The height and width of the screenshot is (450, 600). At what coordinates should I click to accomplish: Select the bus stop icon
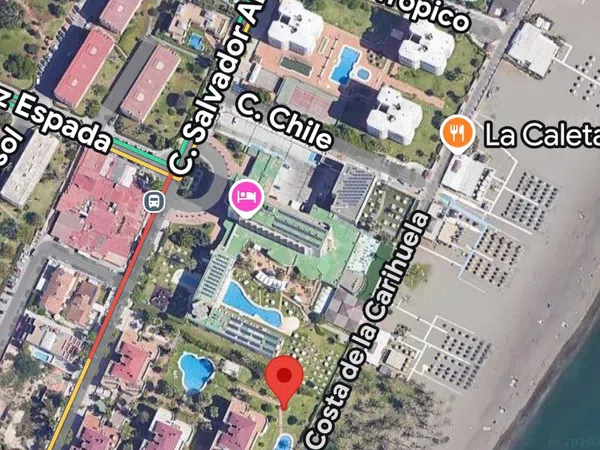152,201
